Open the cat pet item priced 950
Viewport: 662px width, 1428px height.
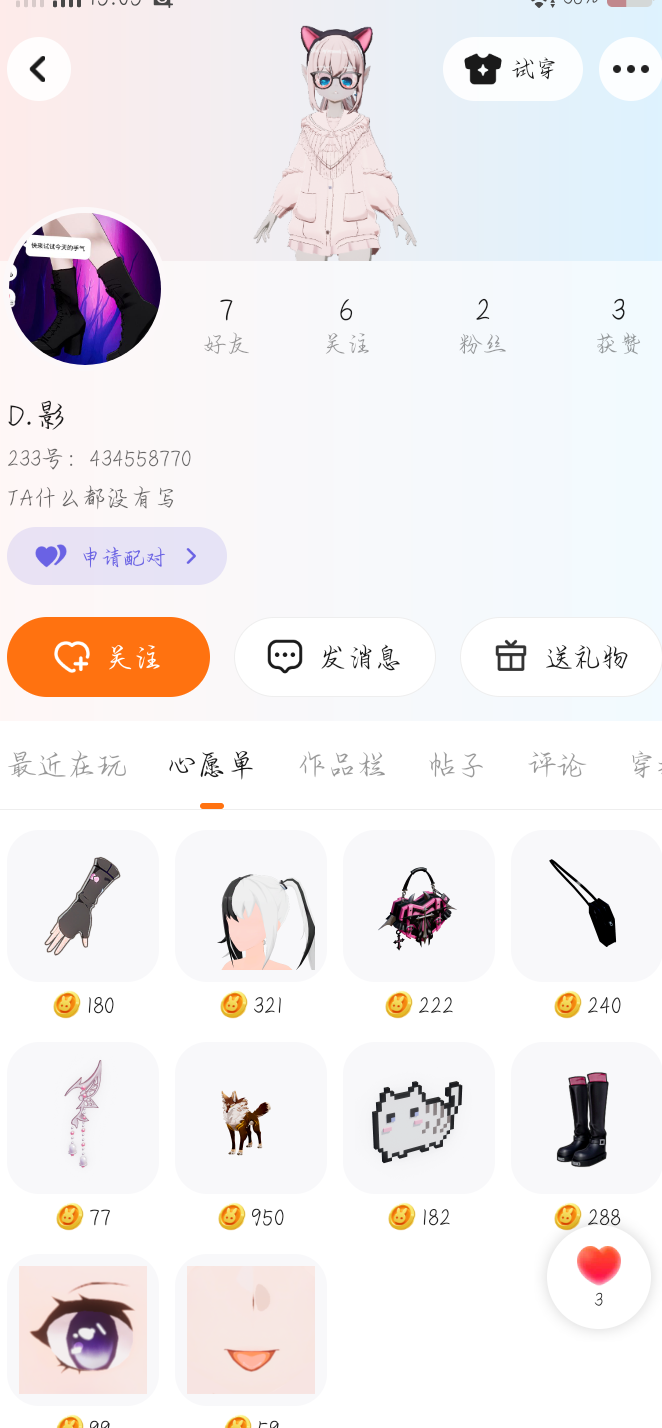[251, 1117]
